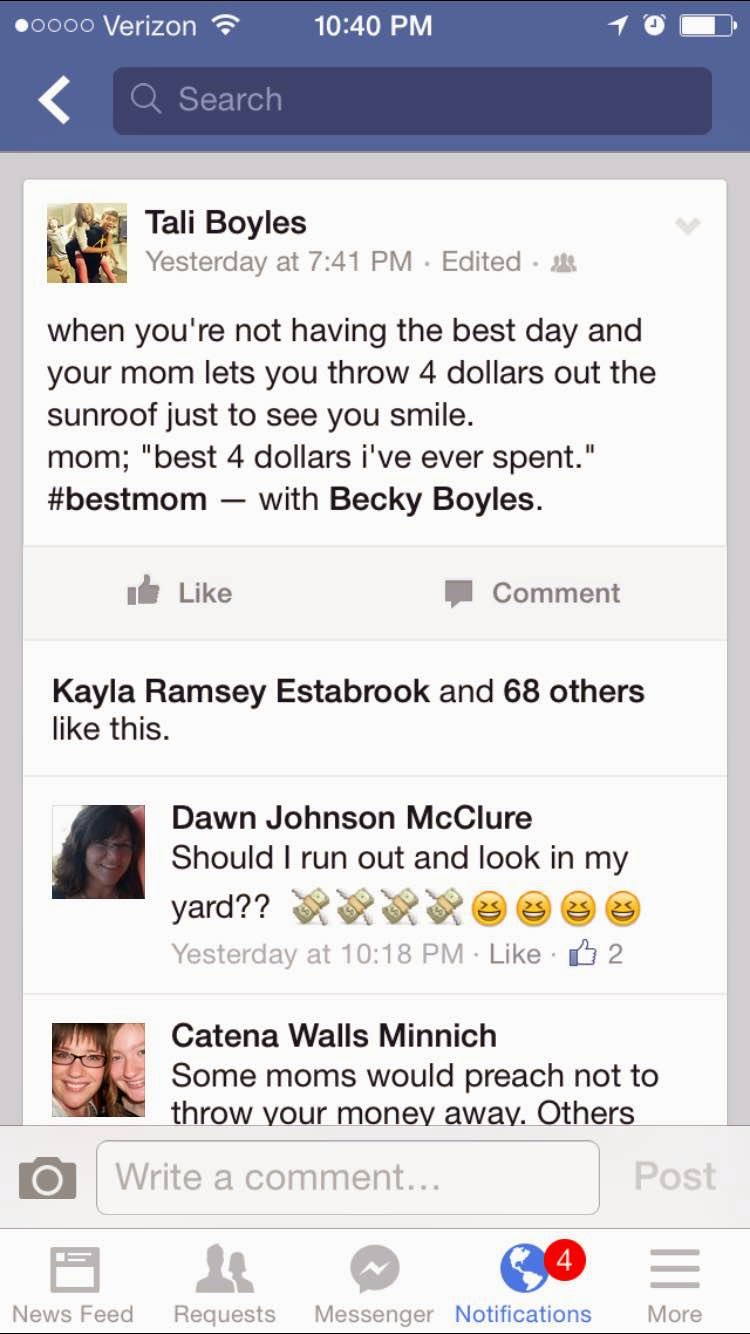This screenshot has width=750, height=1334.
Task: Open the Search field
Action: (x=412, y=100)
